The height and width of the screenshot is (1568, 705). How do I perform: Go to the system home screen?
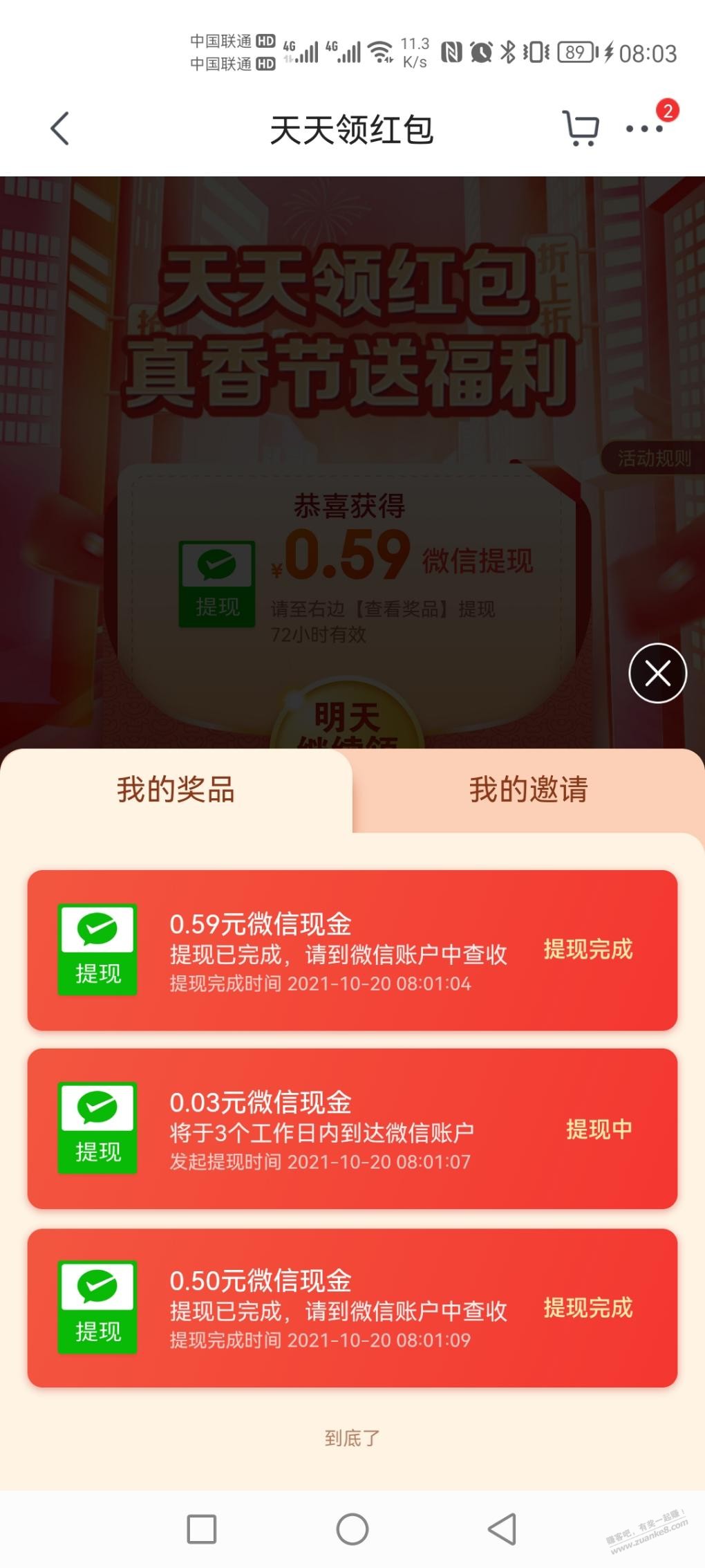pyautogui.click(x=352, y=1529)
